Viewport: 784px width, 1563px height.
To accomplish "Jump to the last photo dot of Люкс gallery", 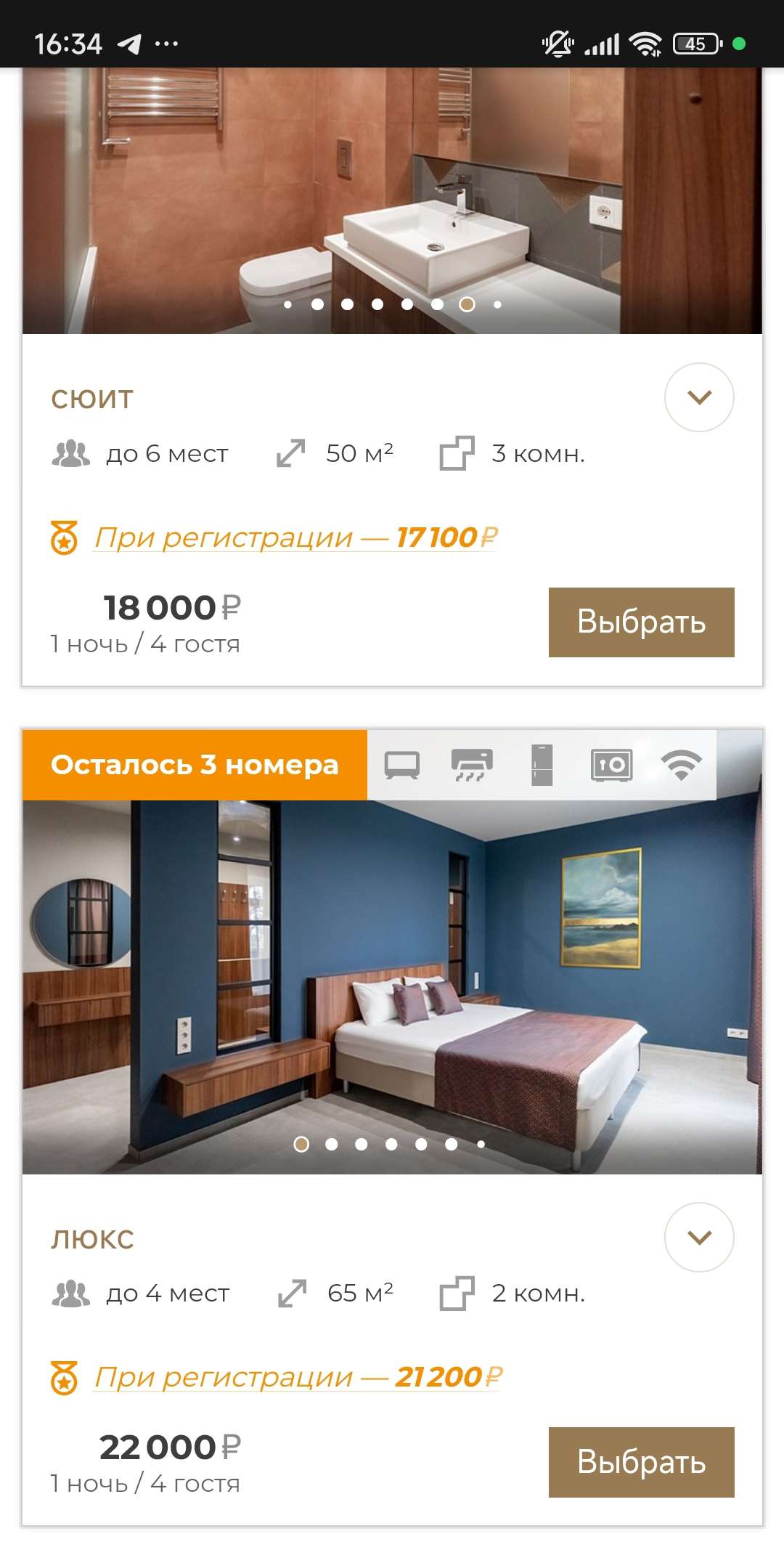I will [x=481, y=1145].
